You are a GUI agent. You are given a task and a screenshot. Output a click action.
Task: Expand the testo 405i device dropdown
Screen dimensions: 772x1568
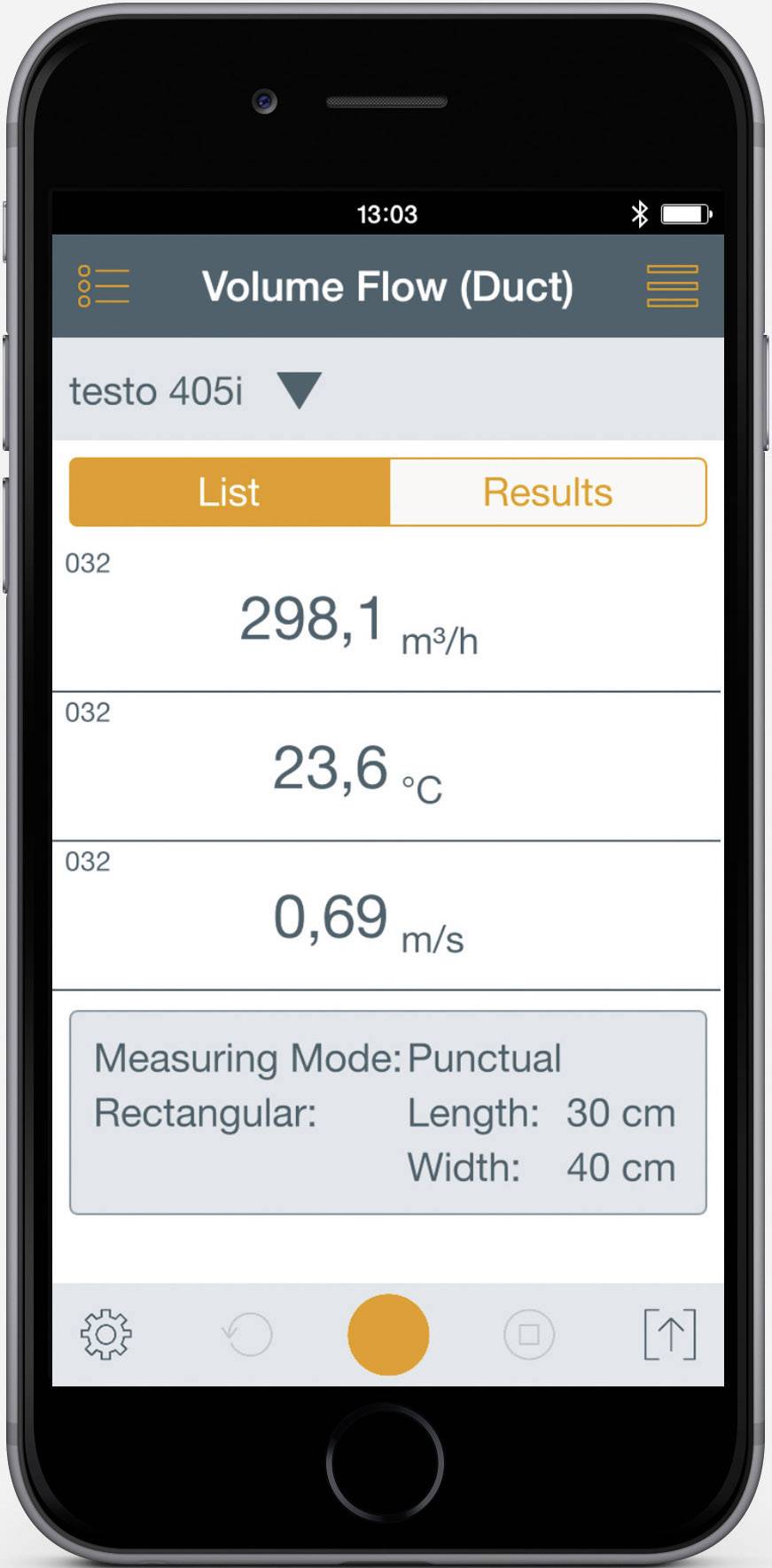(299, 390)
